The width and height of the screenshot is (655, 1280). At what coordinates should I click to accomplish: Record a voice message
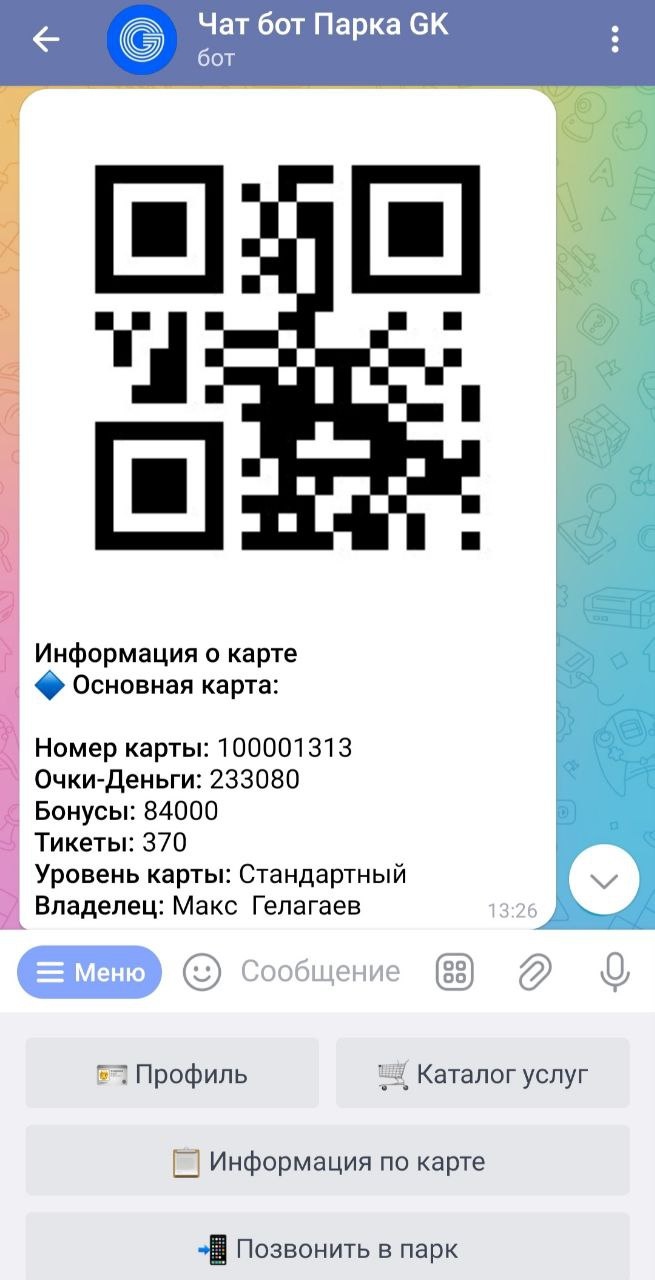tap(614, 972)
